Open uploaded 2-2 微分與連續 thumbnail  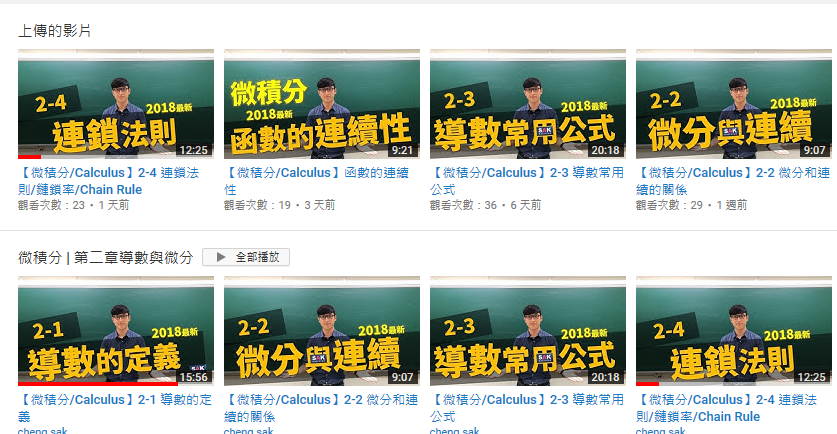(x=734, y=104)
